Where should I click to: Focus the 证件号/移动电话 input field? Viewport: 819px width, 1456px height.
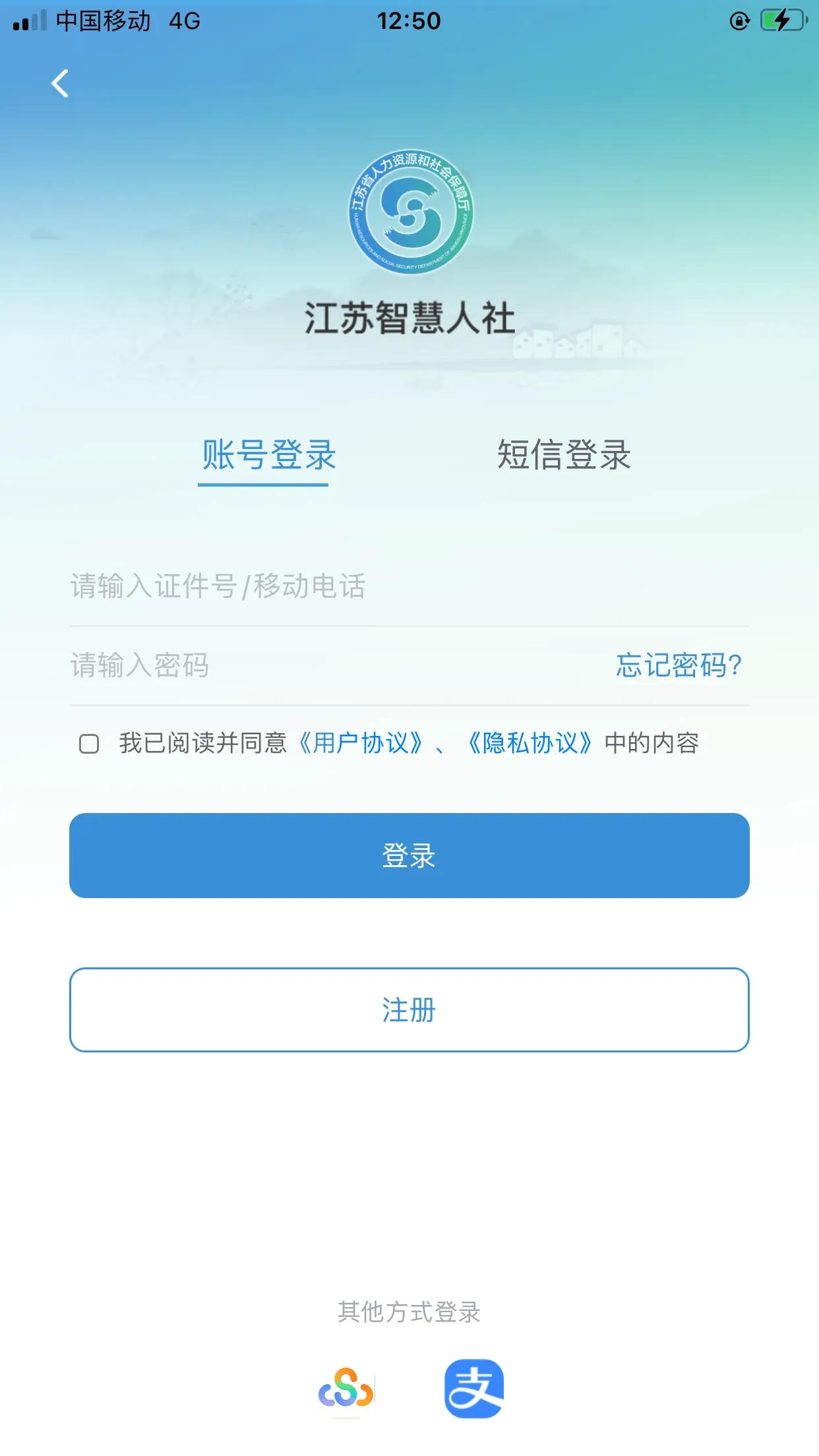click(409, 586)
